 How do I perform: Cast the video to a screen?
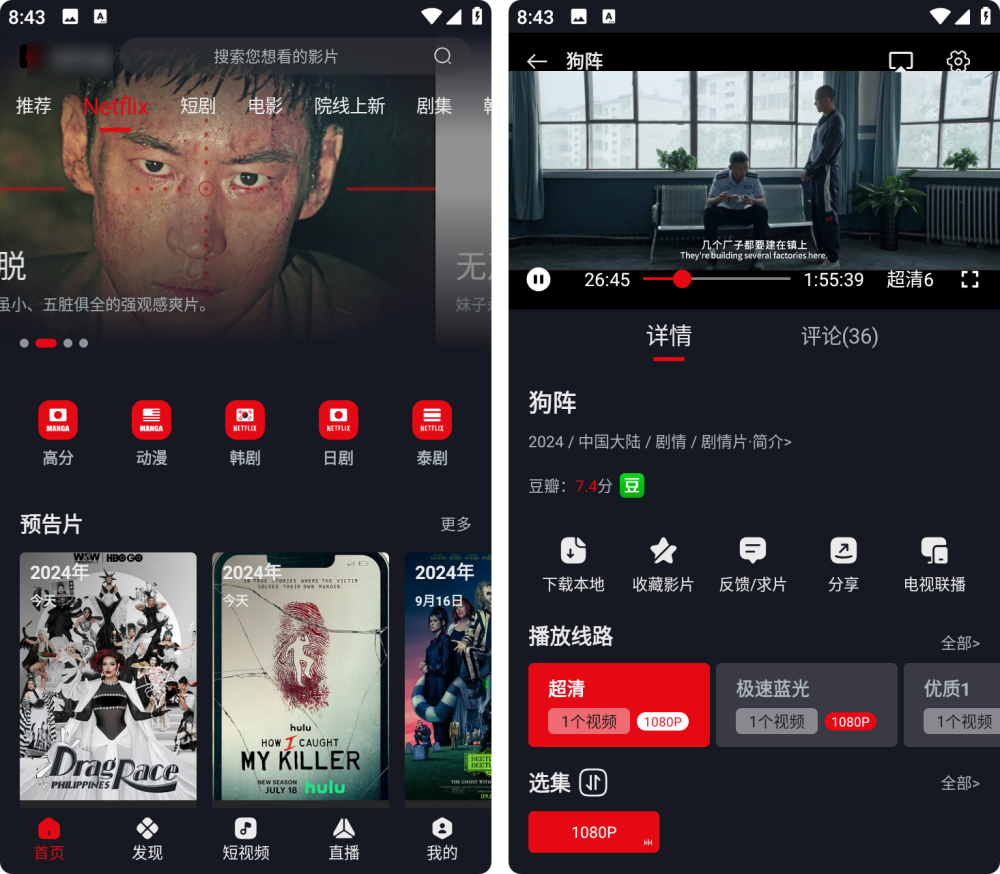(x=901, y=61)
